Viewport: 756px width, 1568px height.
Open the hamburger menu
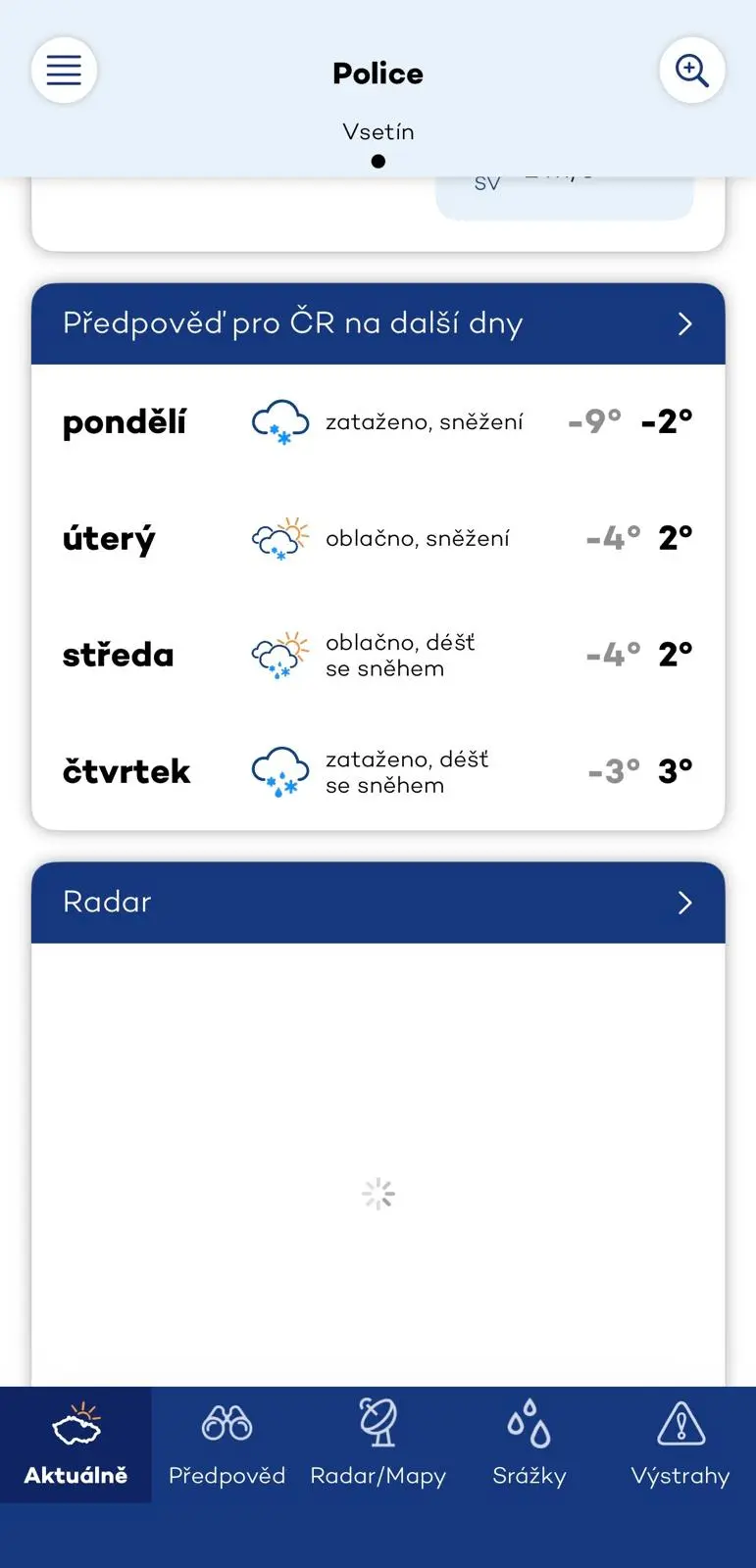click(x=64, y=71)
